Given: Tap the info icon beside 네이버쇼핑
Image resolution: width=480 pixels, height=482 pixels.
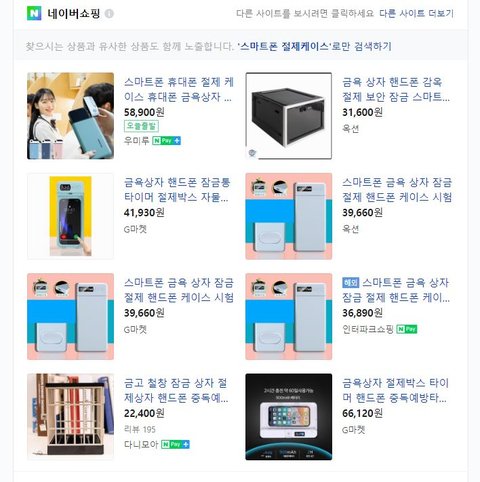Looking at the screenshot, I should pyautogui.click(x=109, y=14).
